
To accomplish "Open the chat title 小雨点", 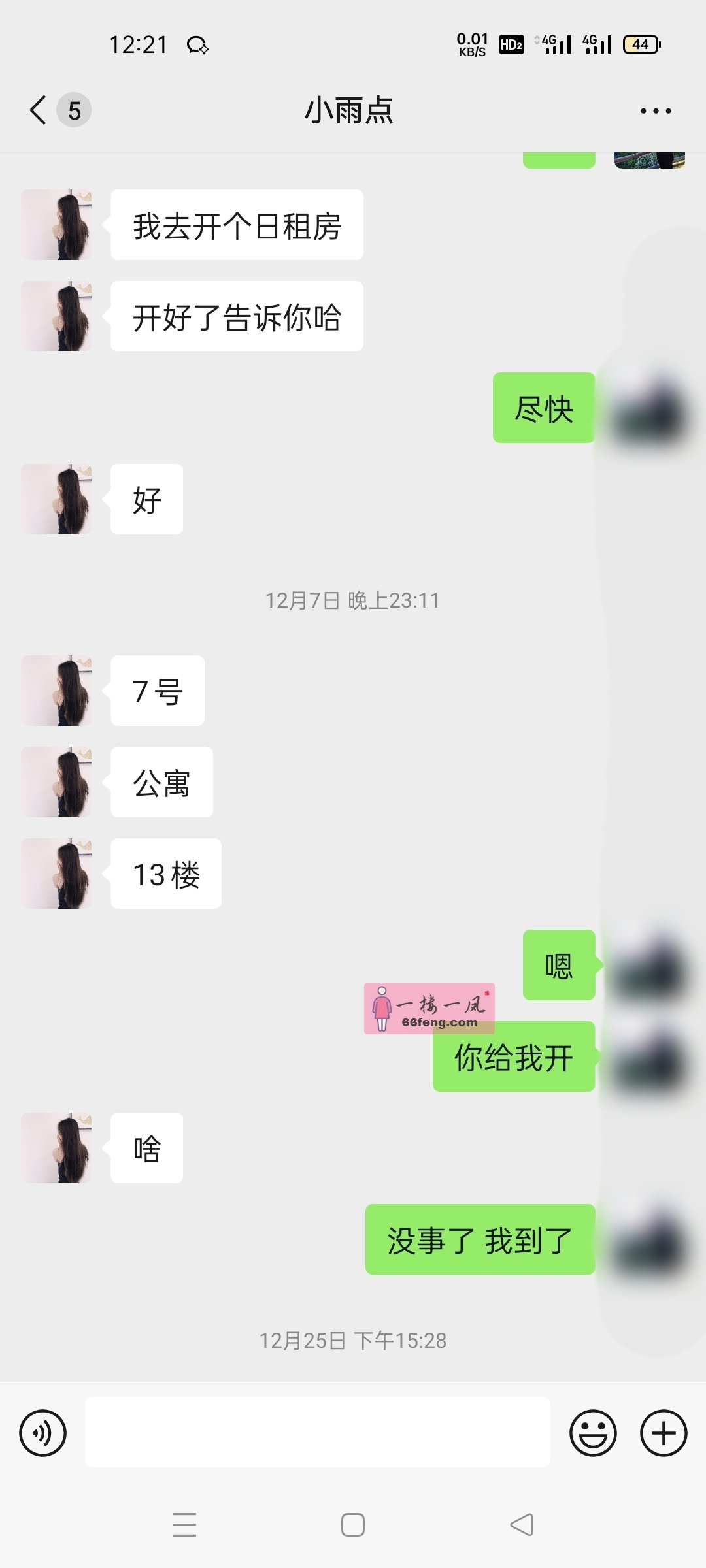I will (x=352, y=110).
